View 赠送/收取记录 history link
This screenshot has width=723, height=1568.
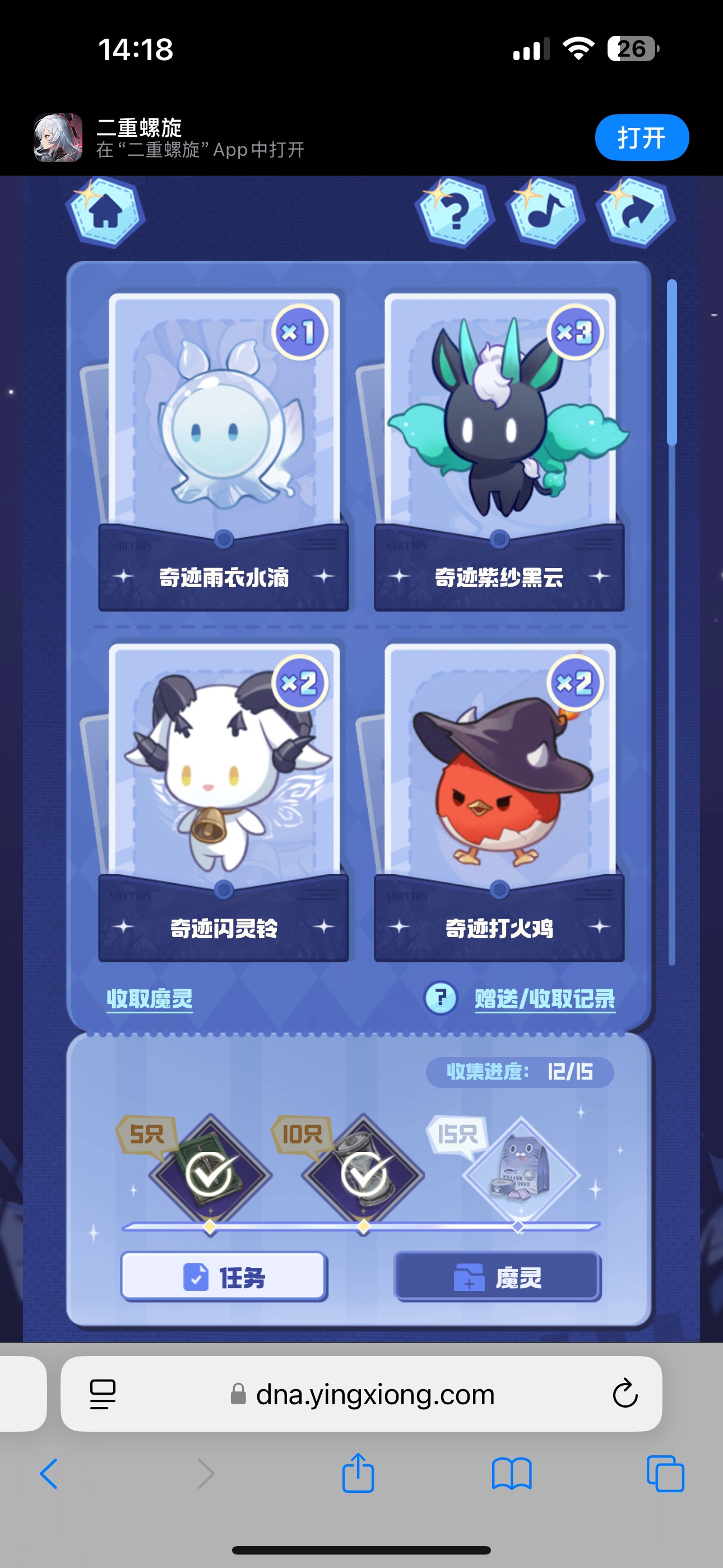[545, 999]
